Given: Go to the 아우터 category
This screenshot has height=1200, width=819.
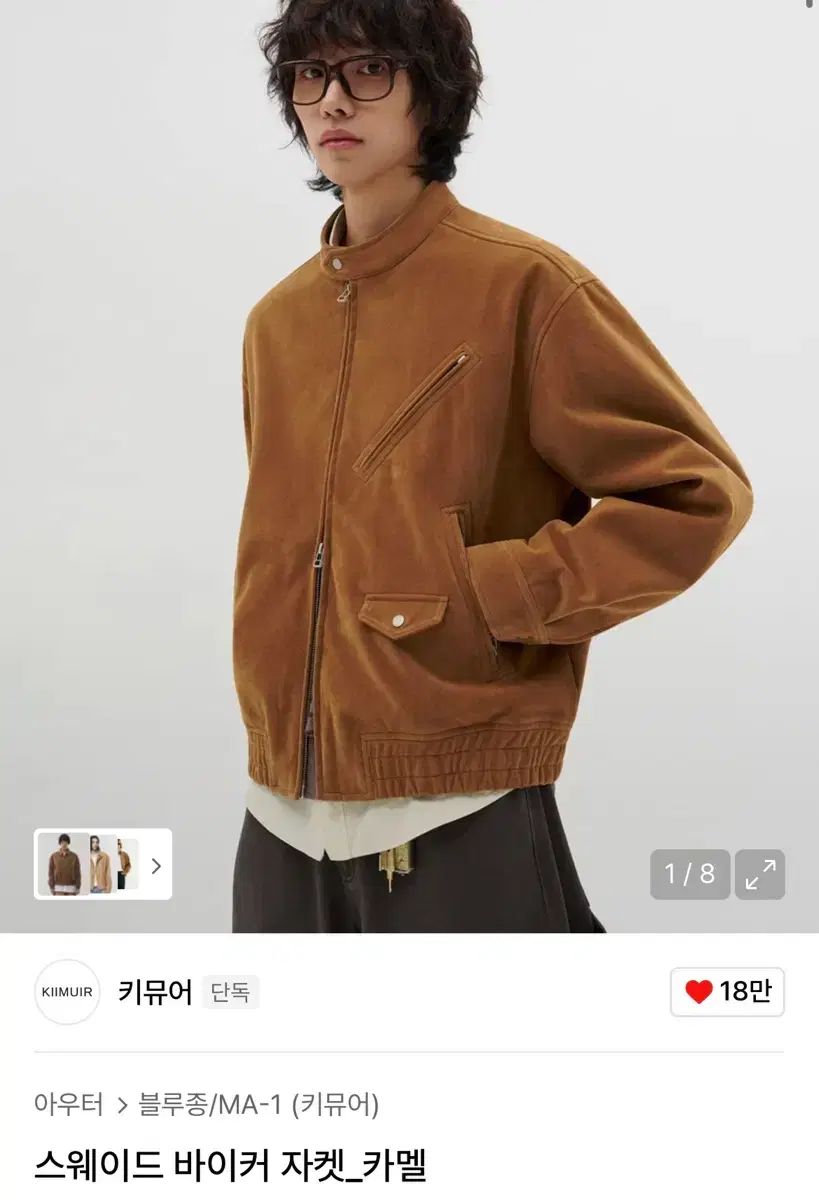Looking at the screenshot, I should pos(69,1104).
